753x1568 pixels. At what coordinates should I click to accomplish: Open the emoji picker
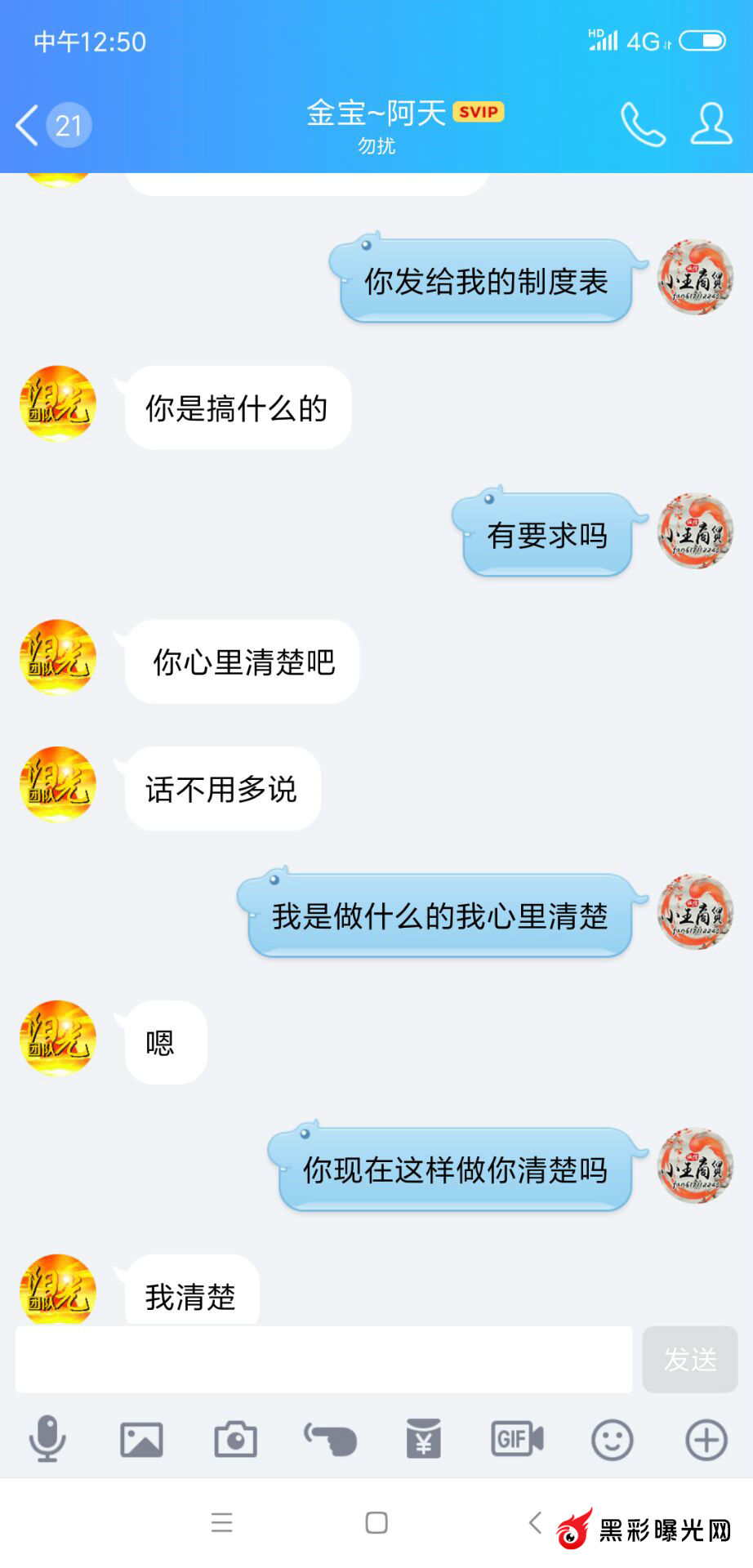coord(612,1439)
